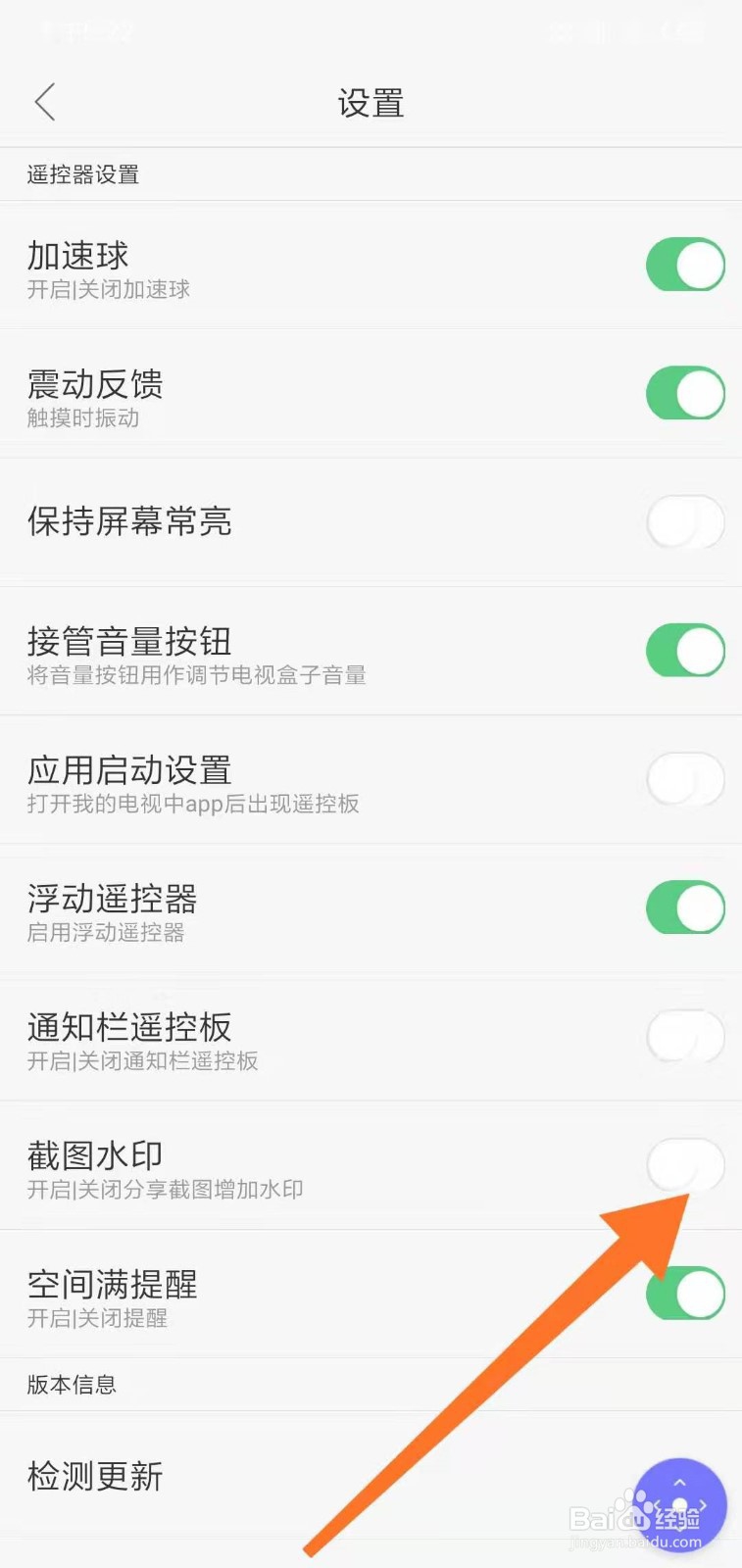
Task: Enable 通知栏遥控板 notification remote panel
Action: [x=684, y=1037]
